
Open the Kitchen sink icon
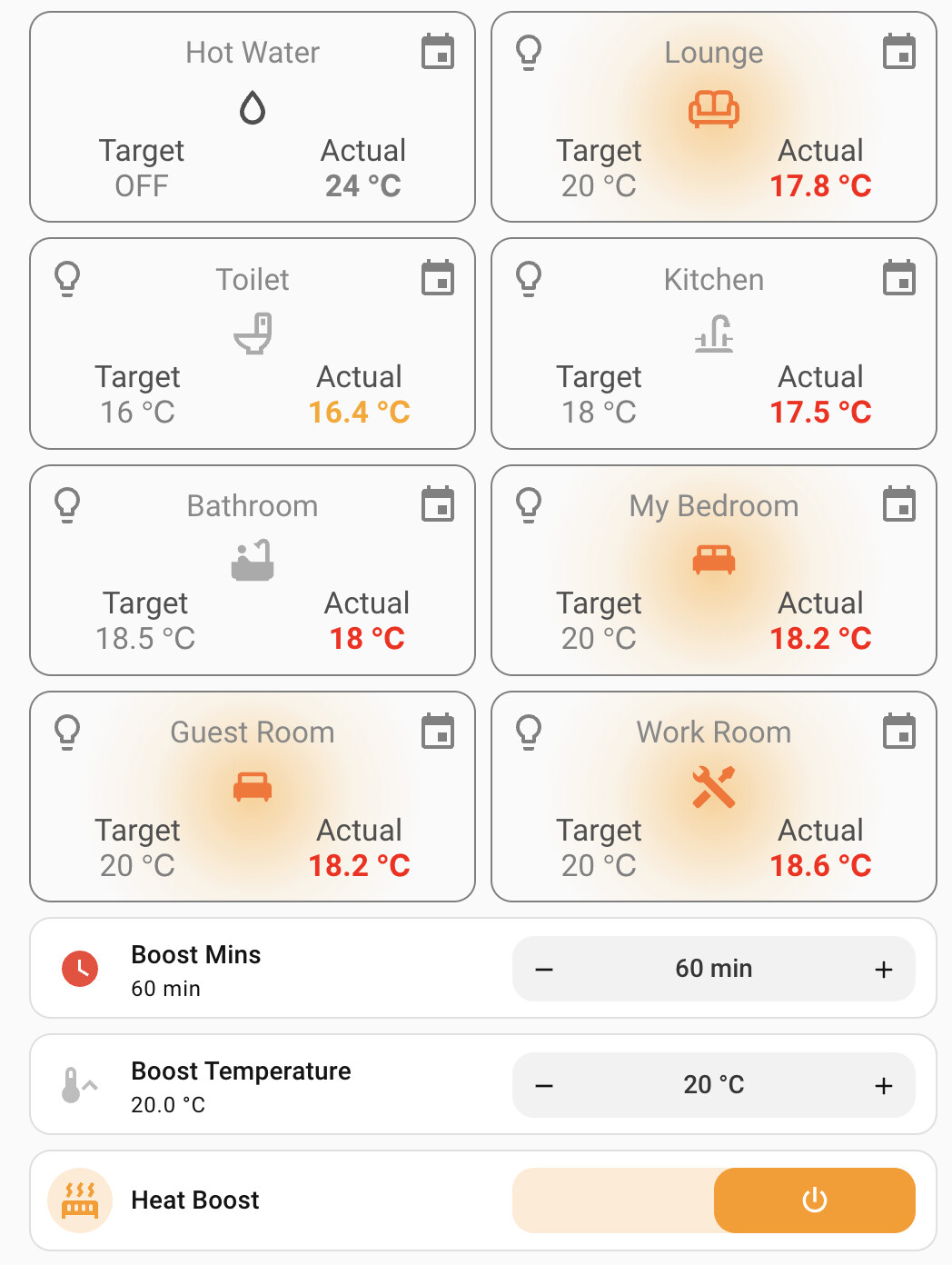[714, 334]
